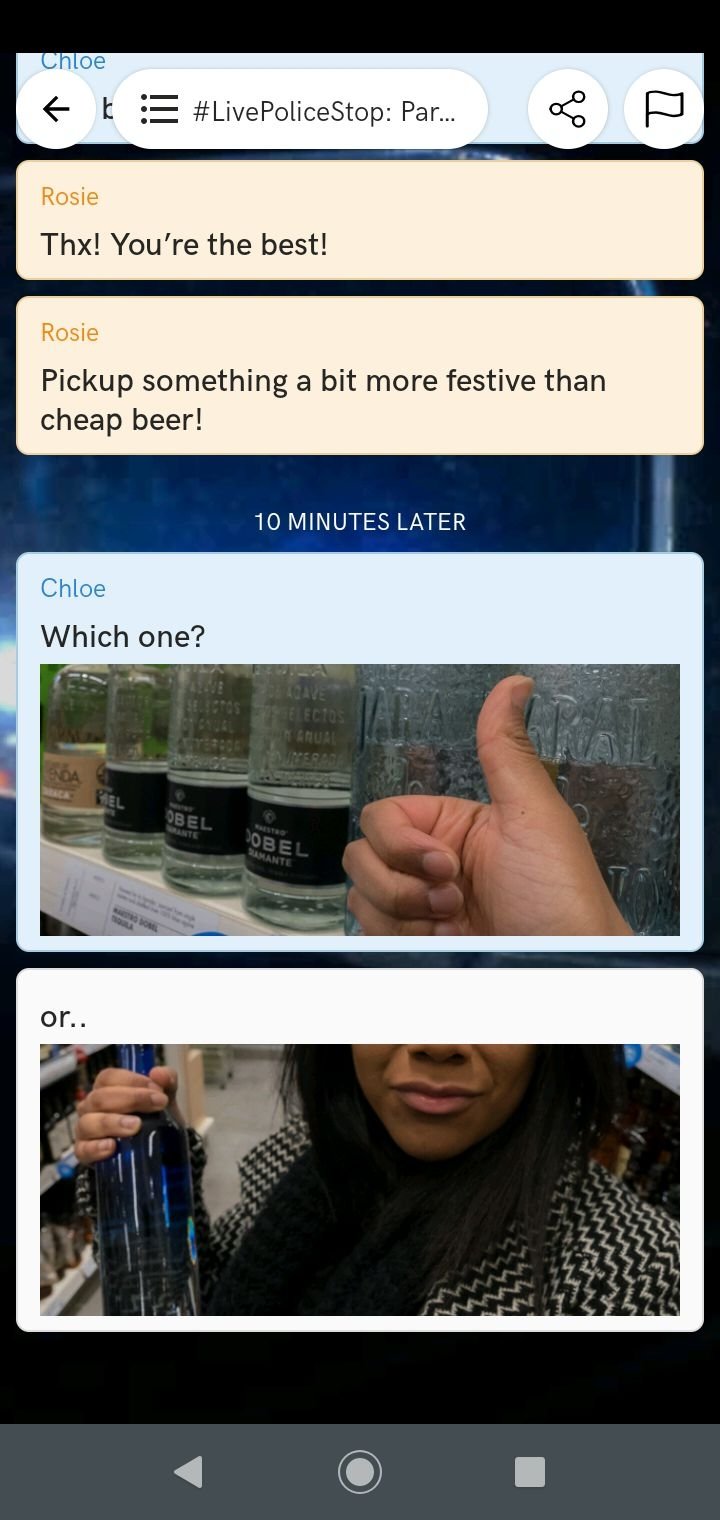Screen dimensions: 720x1520
Task: Tap the back arrow button
Action: click(x=56, y=109)
